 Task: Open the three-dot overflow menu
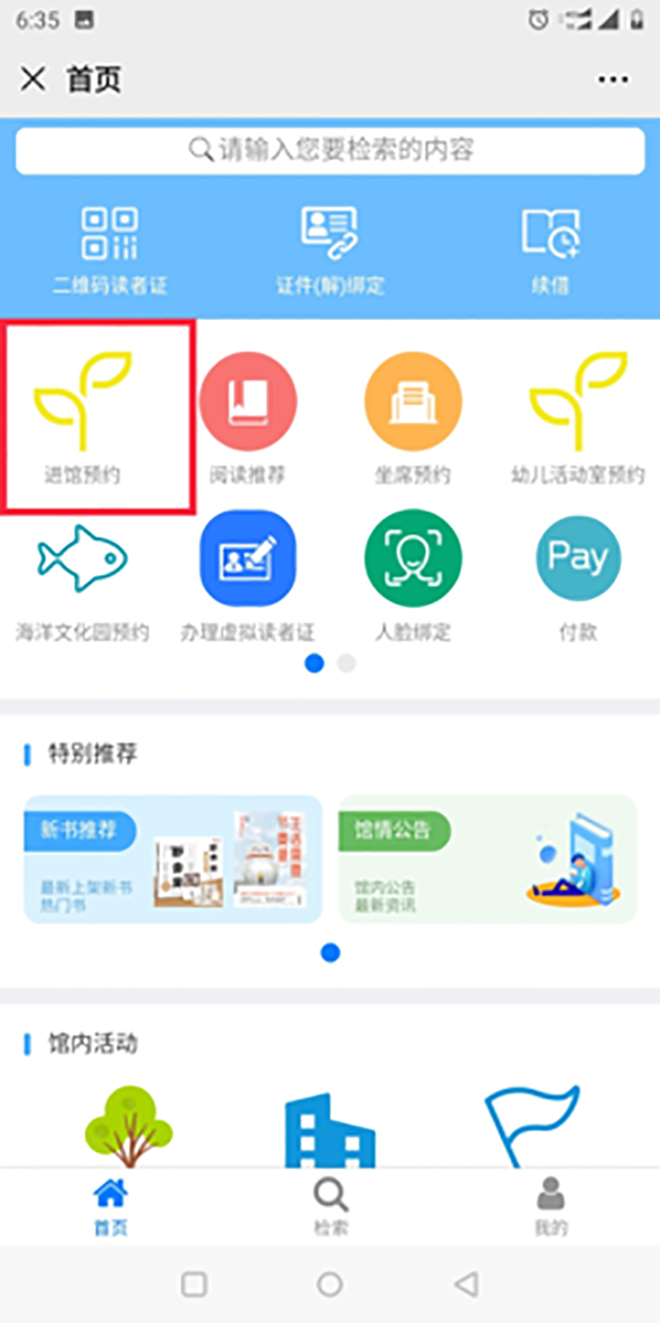(x=613, y=80)
